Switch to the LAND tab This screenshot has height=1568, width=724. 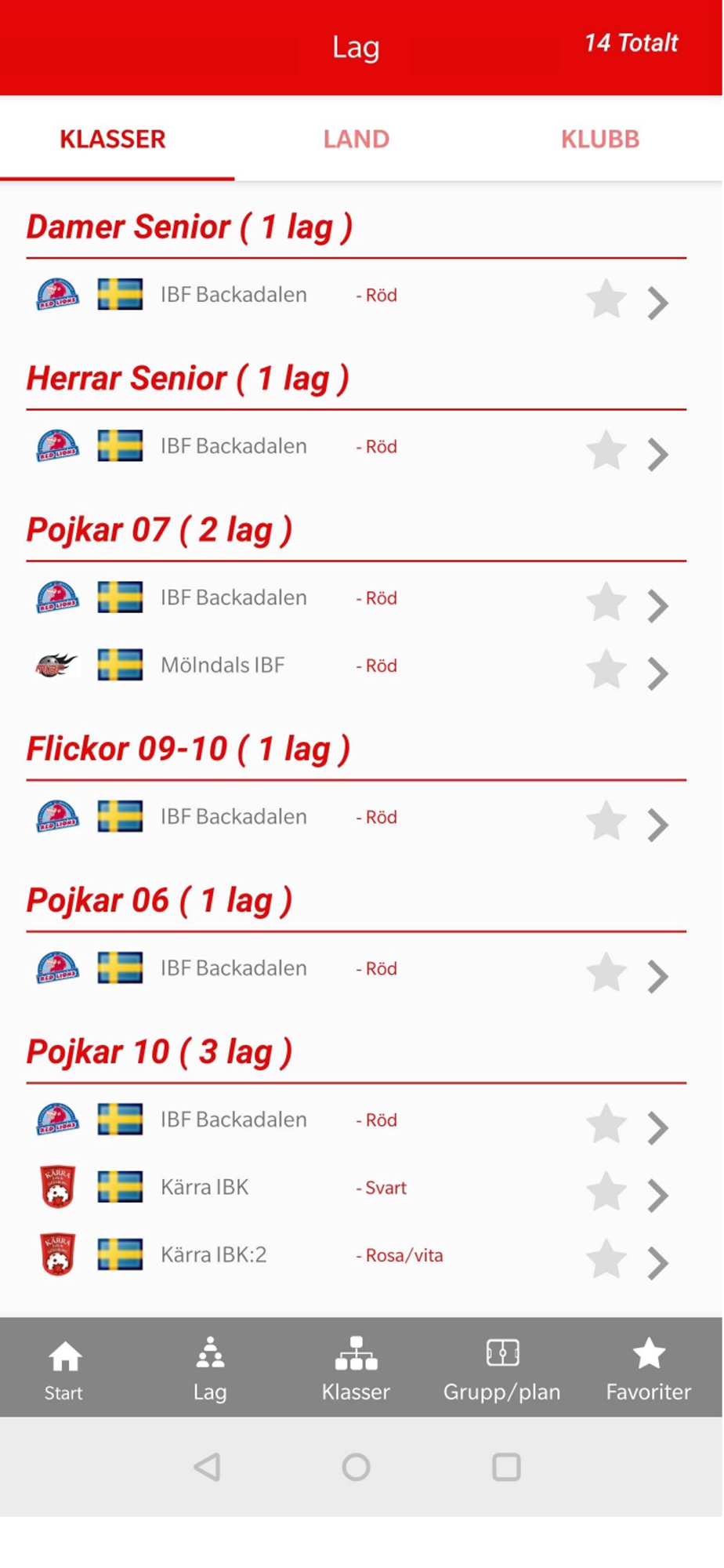coord(357,139)
